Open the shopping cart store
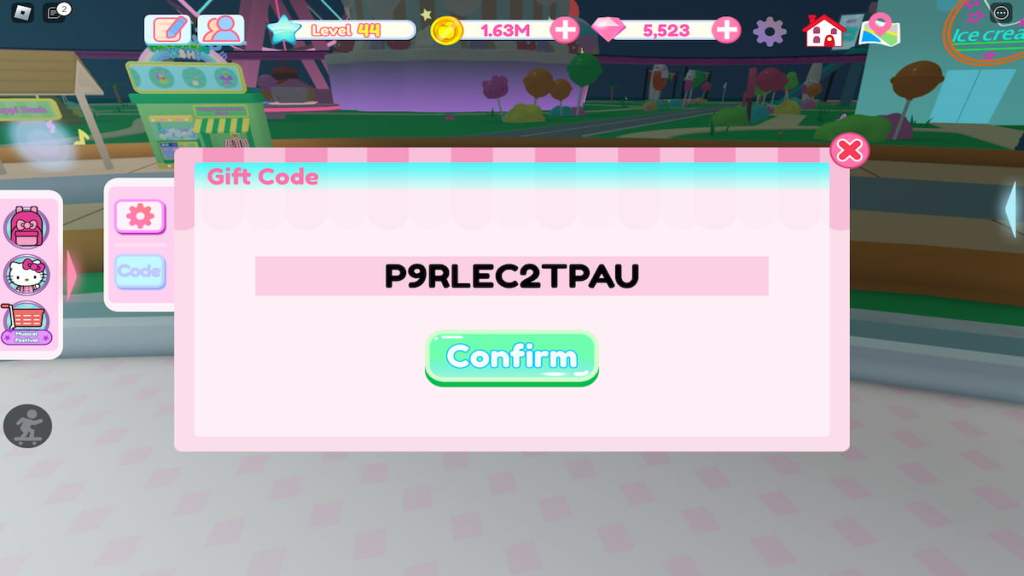This screenshot has height=576, width=1024. (27, 323)
